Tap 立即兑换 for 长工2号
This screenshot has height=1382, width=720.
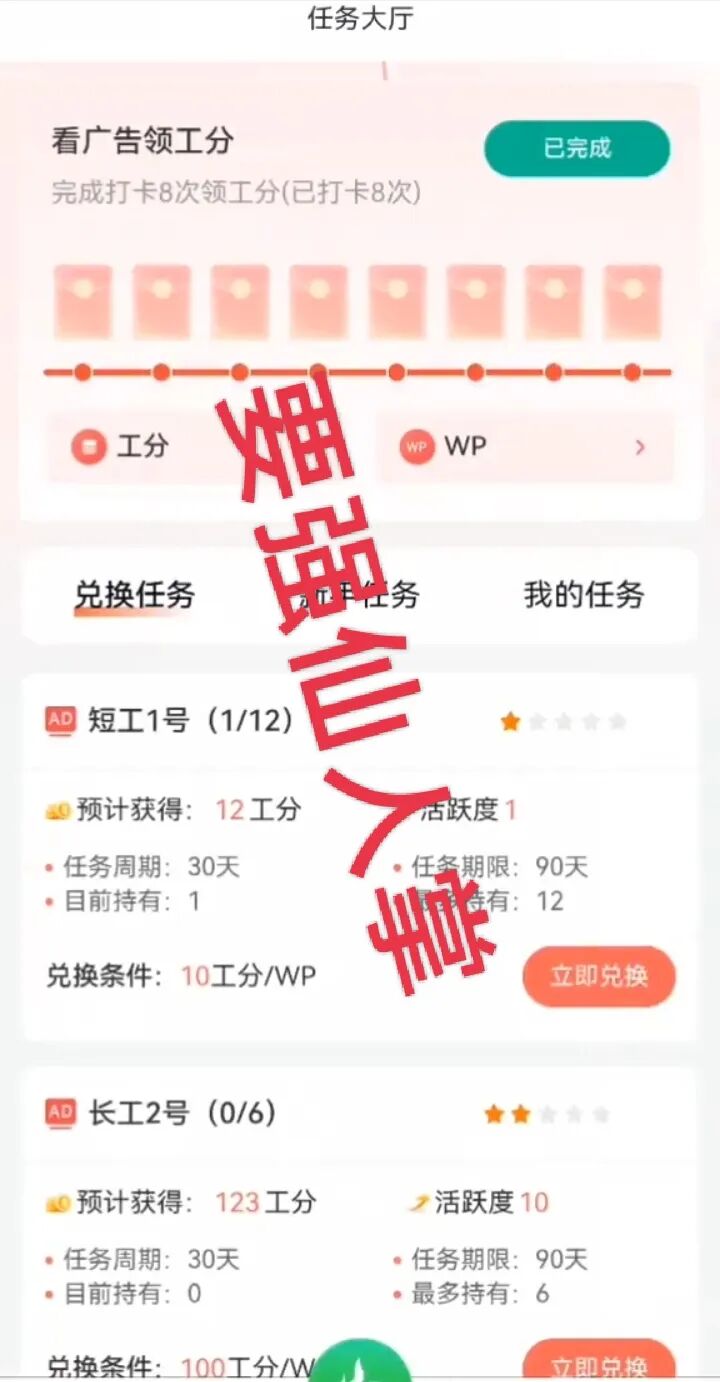coord(598,1364)
